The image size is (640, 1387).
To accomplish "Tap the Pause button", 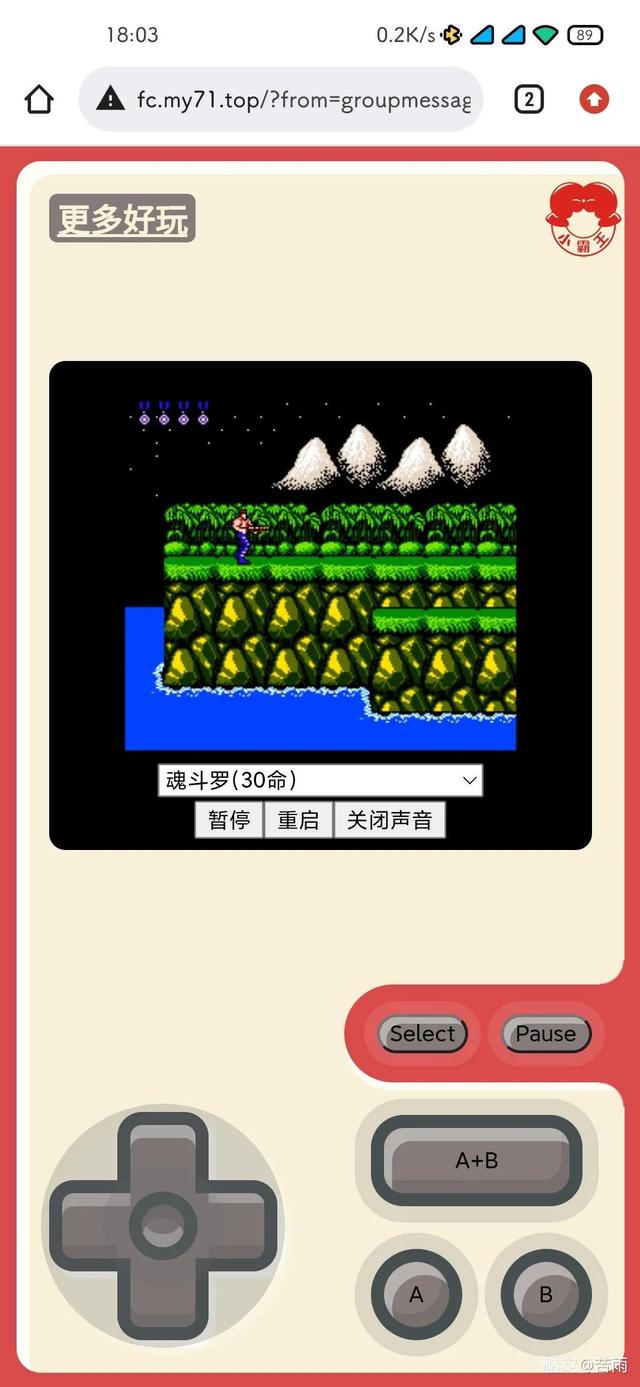I will (x=545, y=1034).
